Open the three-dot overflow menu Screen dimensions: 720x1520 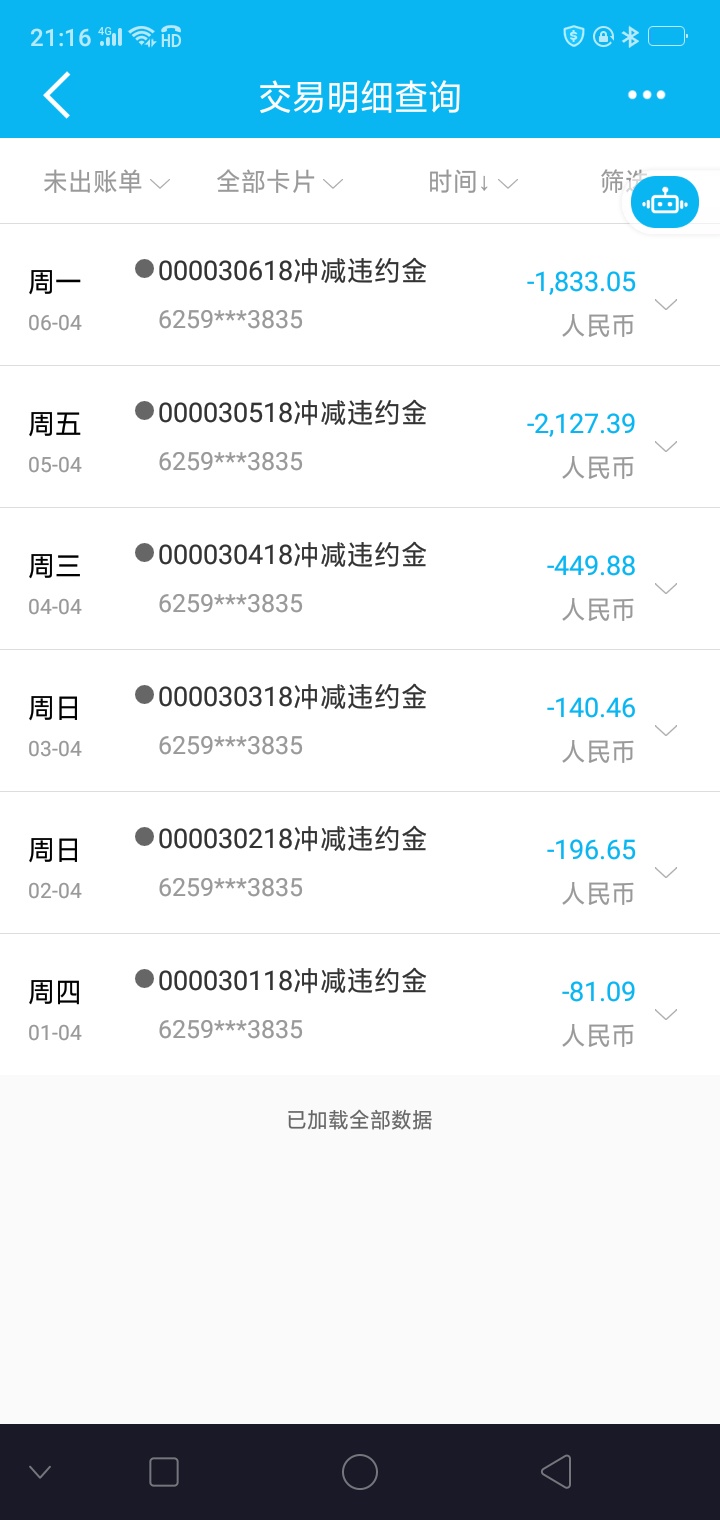(646, 95)
